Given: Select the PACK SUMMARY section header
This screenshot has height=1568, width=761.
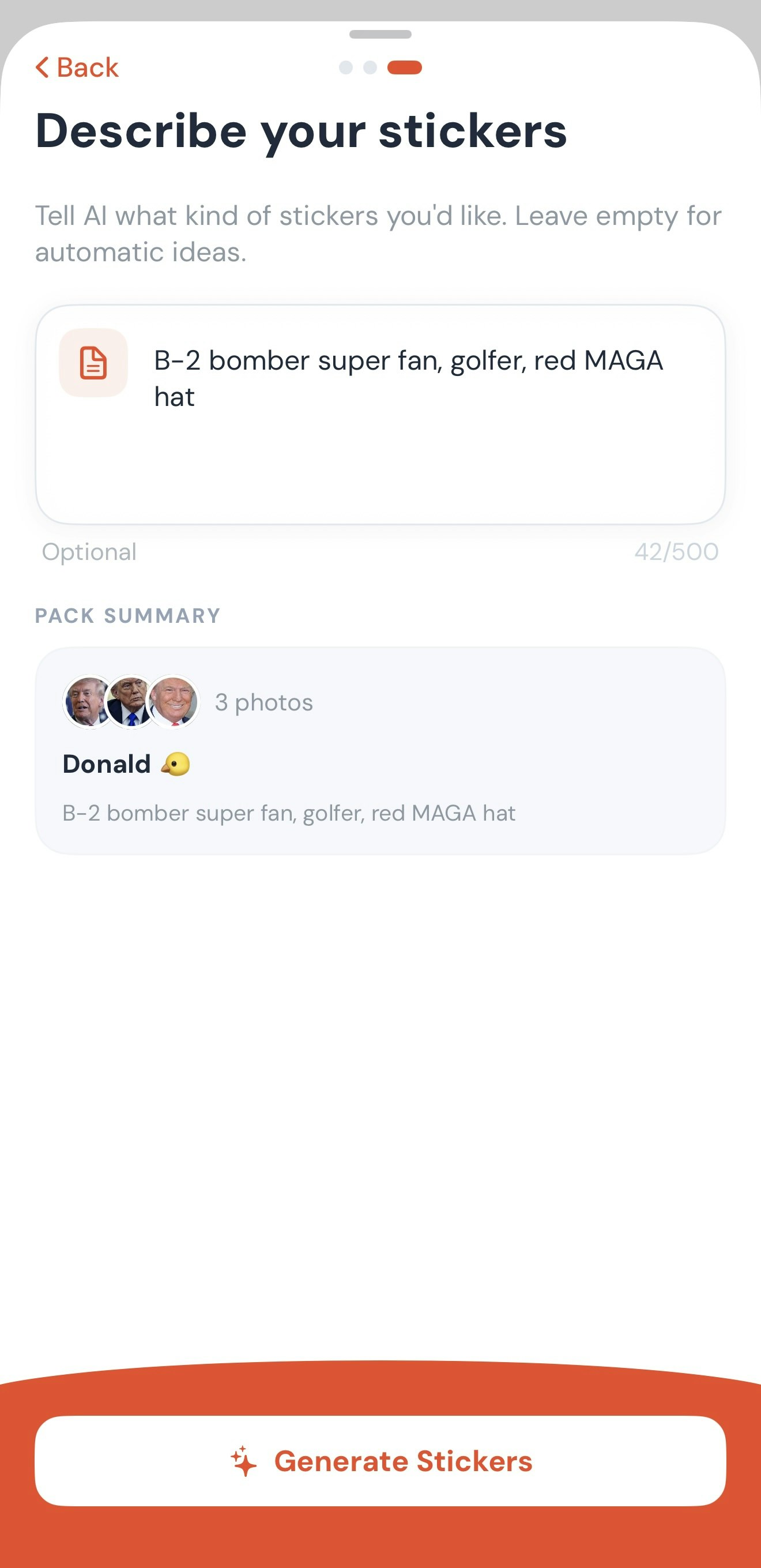Looking at the screenshot, I should (x=129, y=616).
